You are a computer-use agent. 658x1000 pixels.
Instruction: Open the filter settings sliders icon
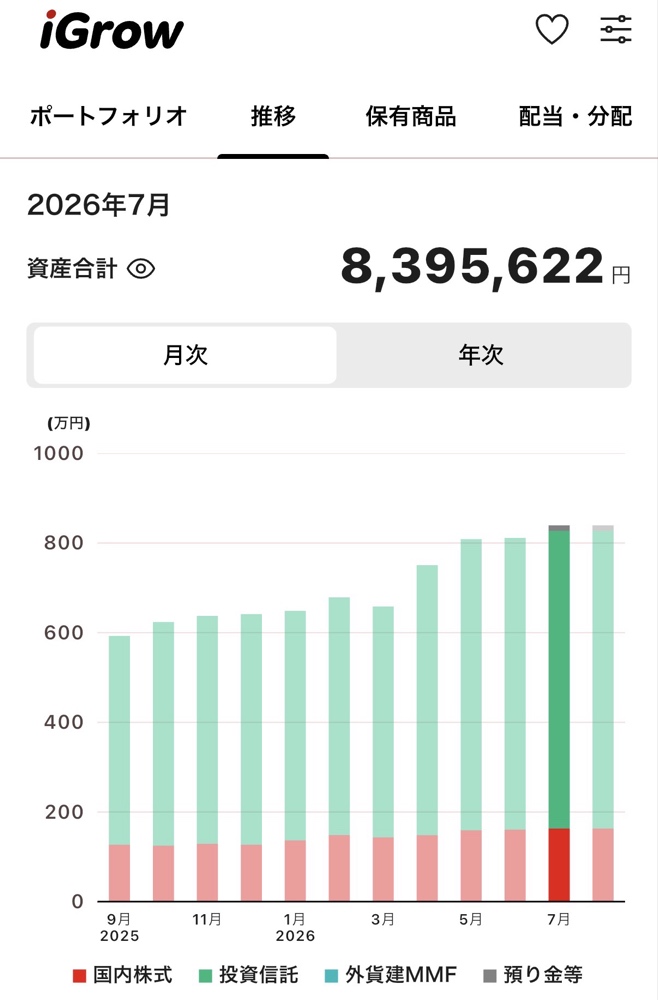(x=616, y=29)
